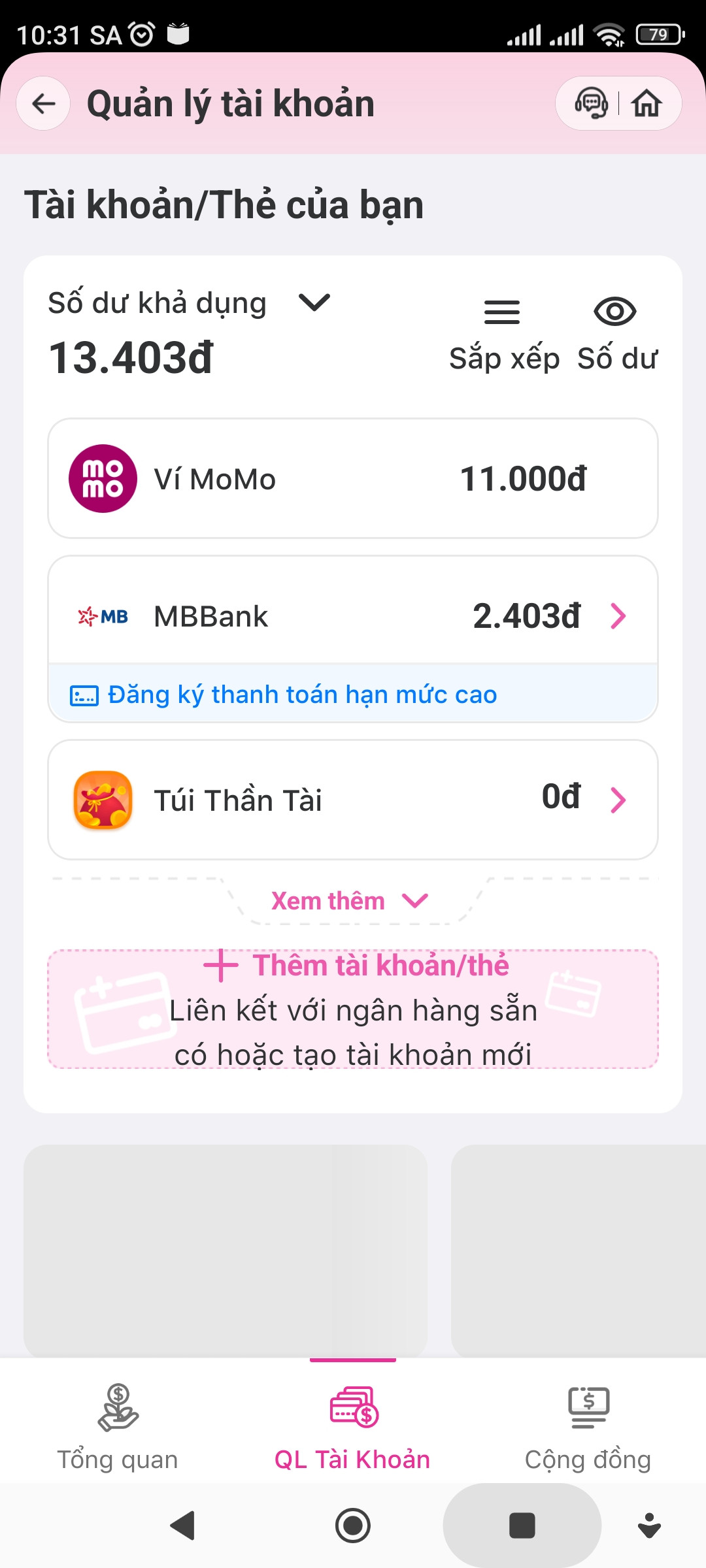The image size is (706, 1568).
Task: Open Túi Thần Tài account
Action: tap(353, 800)
